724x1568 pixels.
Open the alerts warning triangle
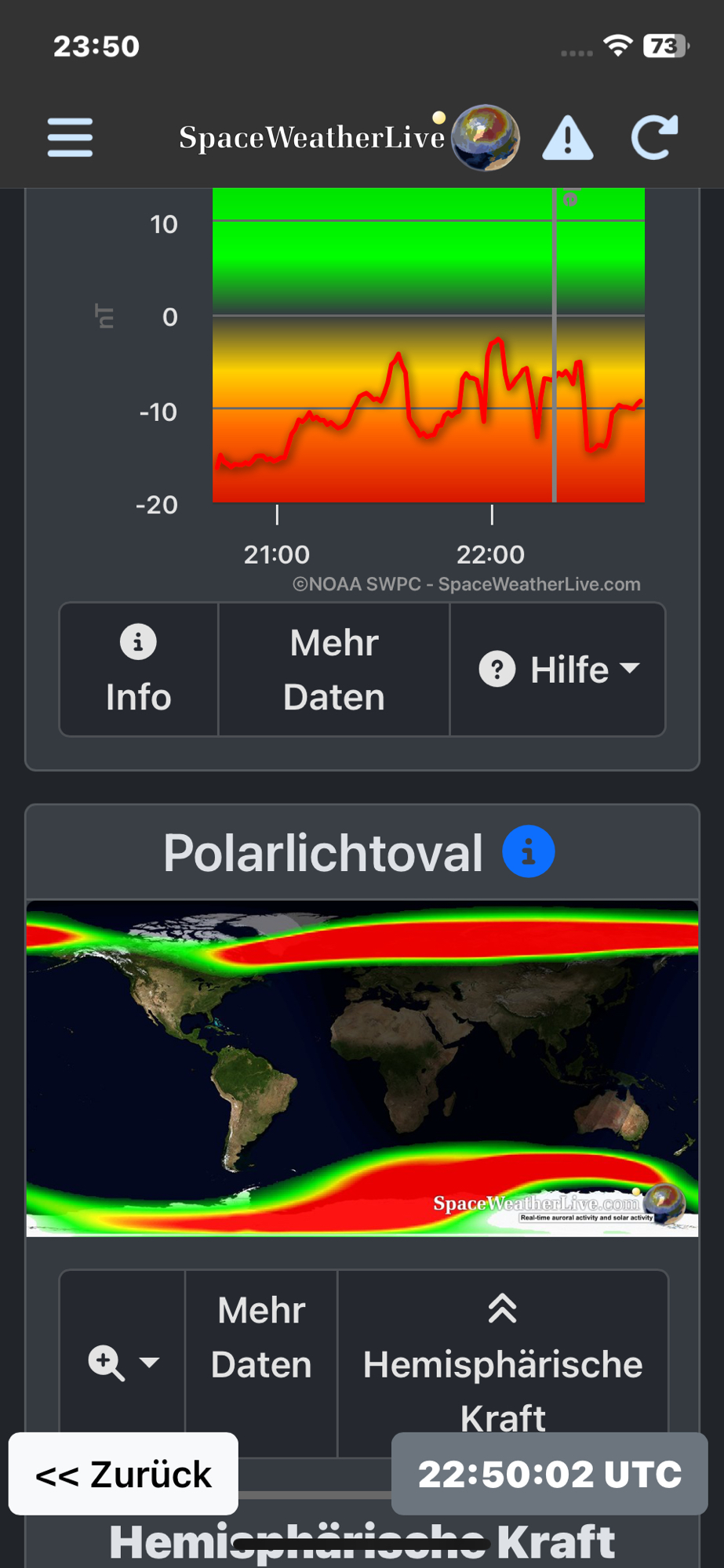click(x=568, y=138)
